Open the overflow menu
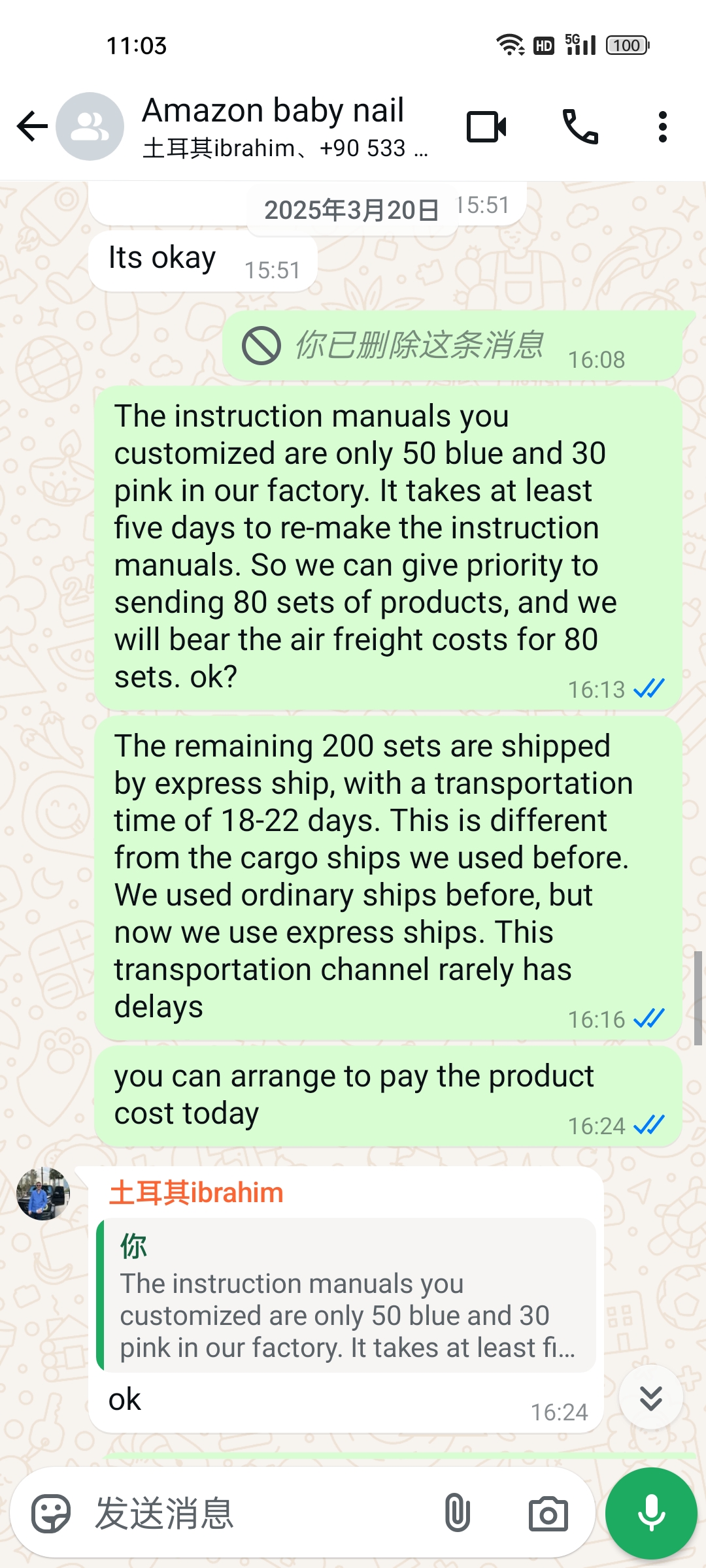Screen dimensions: 706x1568 pyautogui.click(x=663, y=127)
